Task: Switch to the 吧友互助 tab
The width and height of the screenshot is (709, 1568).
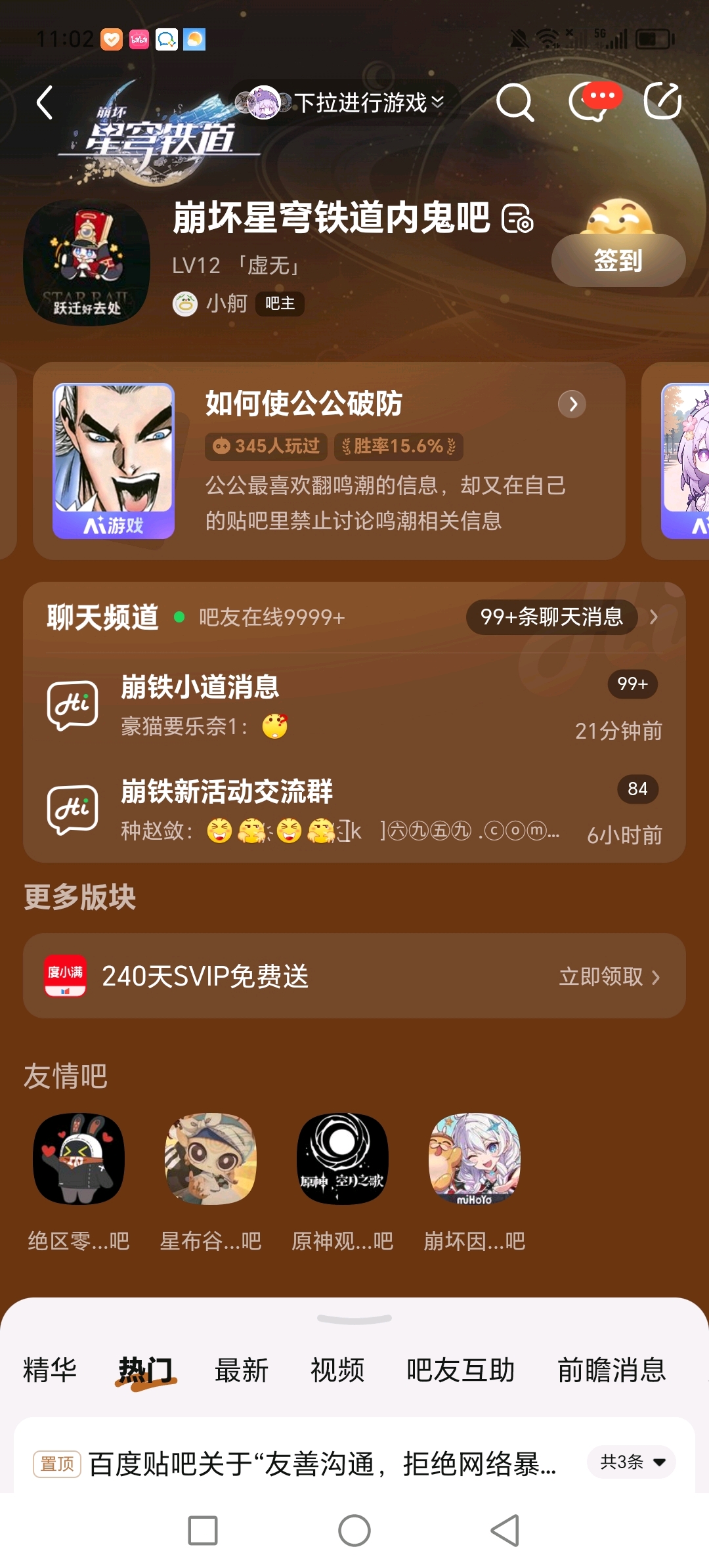Action: 460,1370
